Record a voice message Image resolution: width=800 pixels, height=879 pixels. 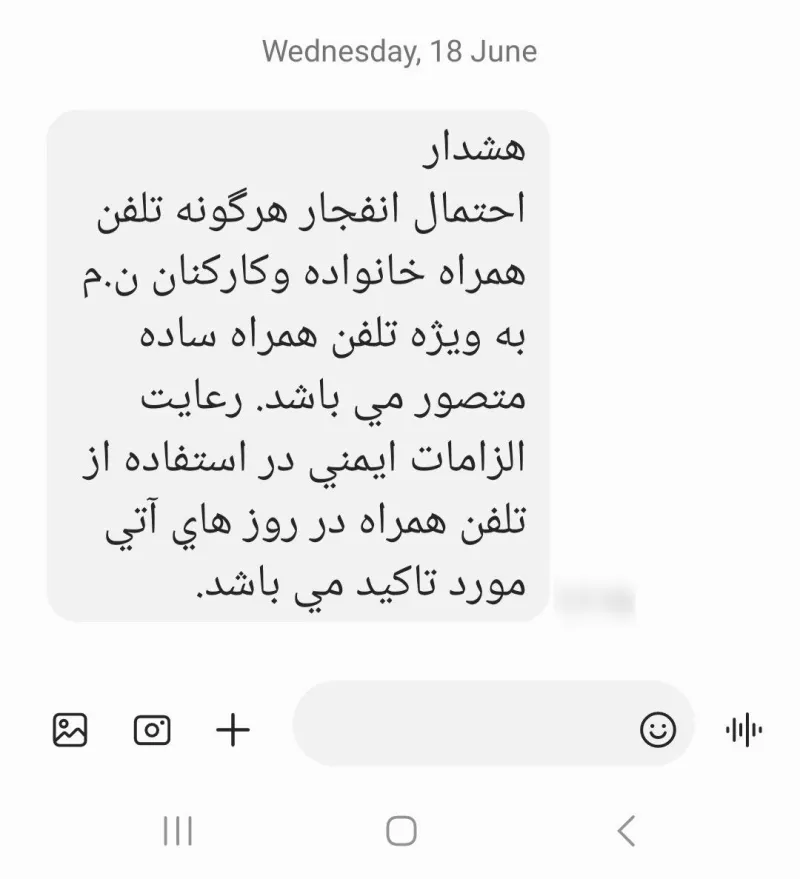pyautogui.click(x=744, y=730)
